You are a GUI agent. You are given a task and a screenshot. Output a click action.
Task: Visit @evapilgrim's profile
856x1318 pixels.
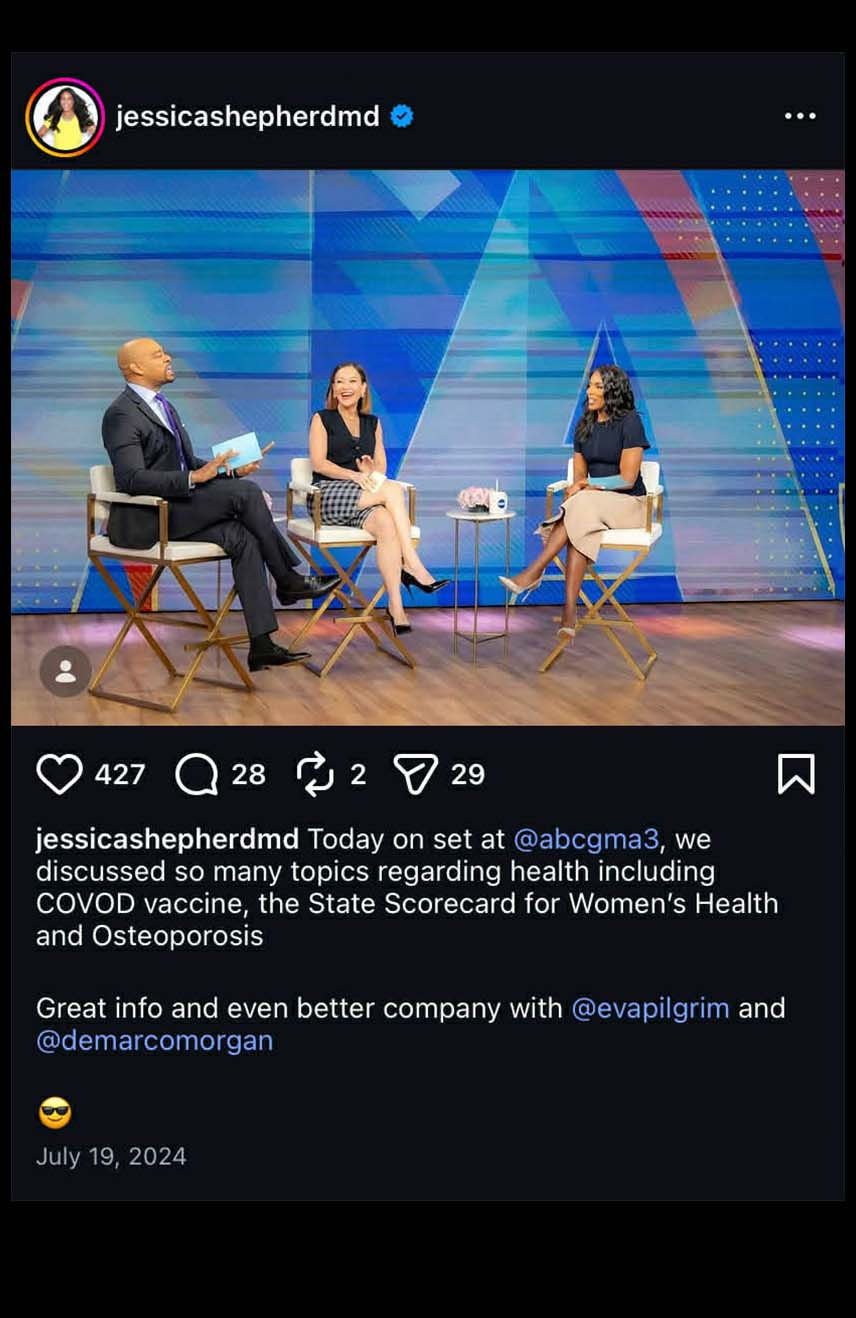click(x=650, y=1007)
